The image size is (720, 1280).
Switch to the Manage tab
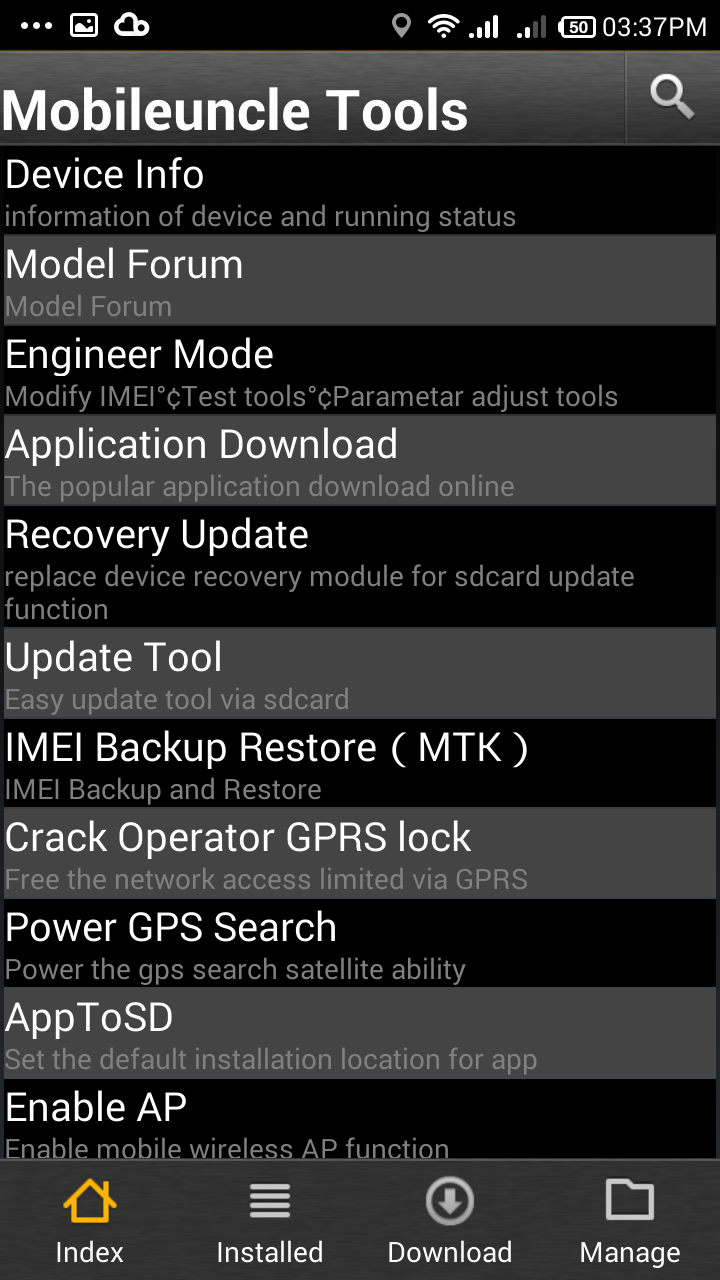click(630, 1220)
